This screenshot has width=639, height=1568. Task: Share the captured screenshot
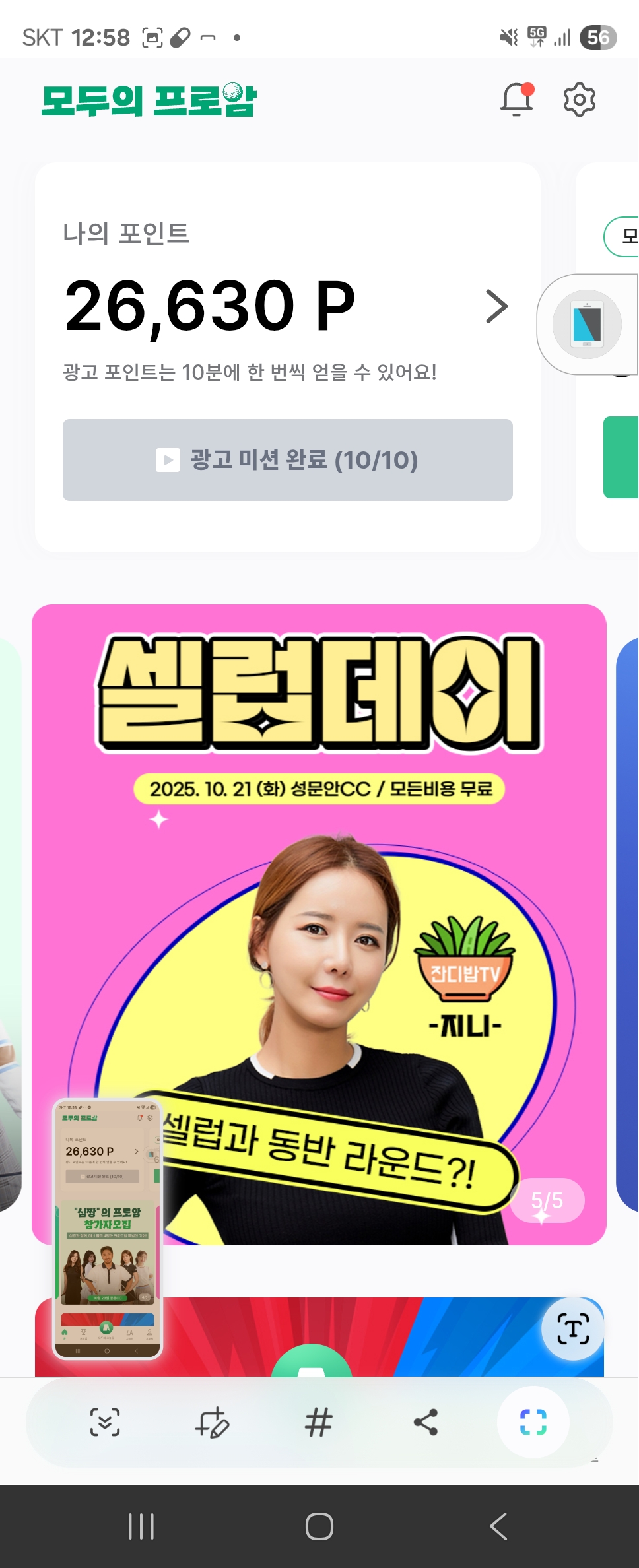tap(426, 1422)
